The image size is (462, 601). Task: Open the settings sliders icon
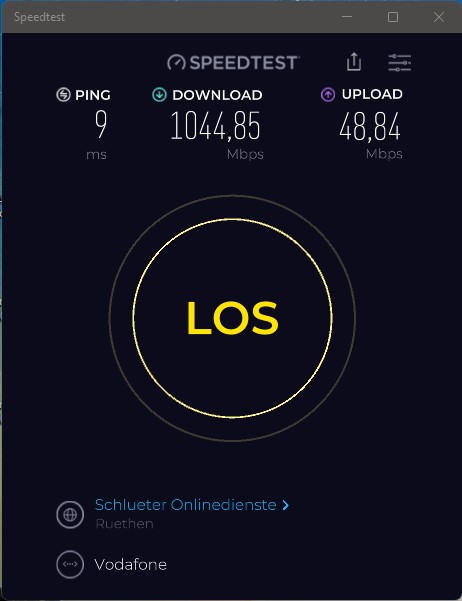tap(400, 62)
